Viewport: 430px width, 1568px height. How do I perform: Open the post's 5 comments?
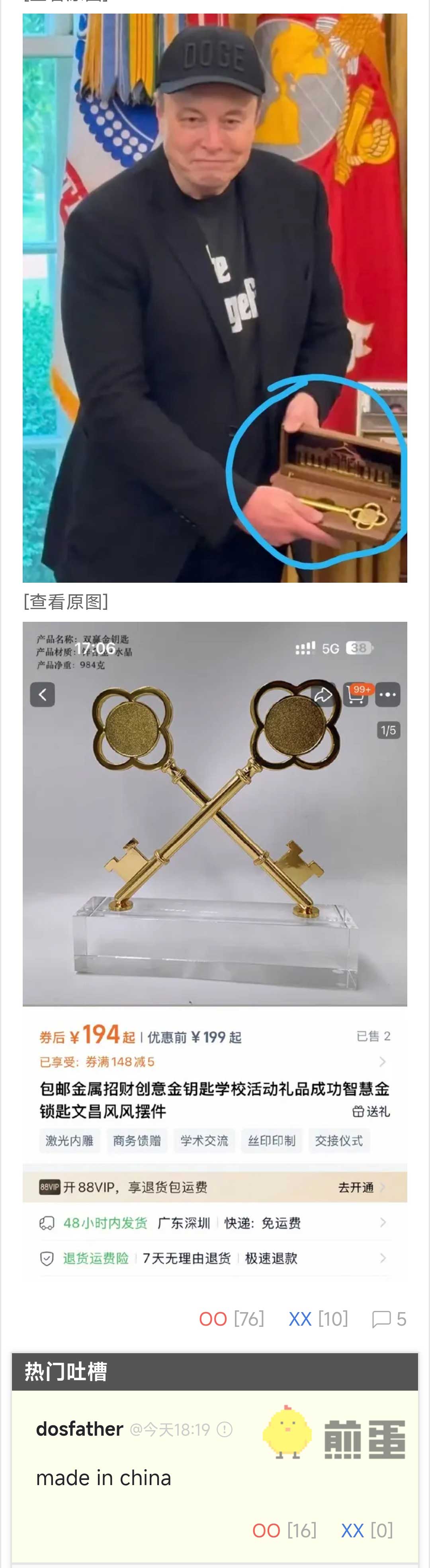[x=389, y=1319]
